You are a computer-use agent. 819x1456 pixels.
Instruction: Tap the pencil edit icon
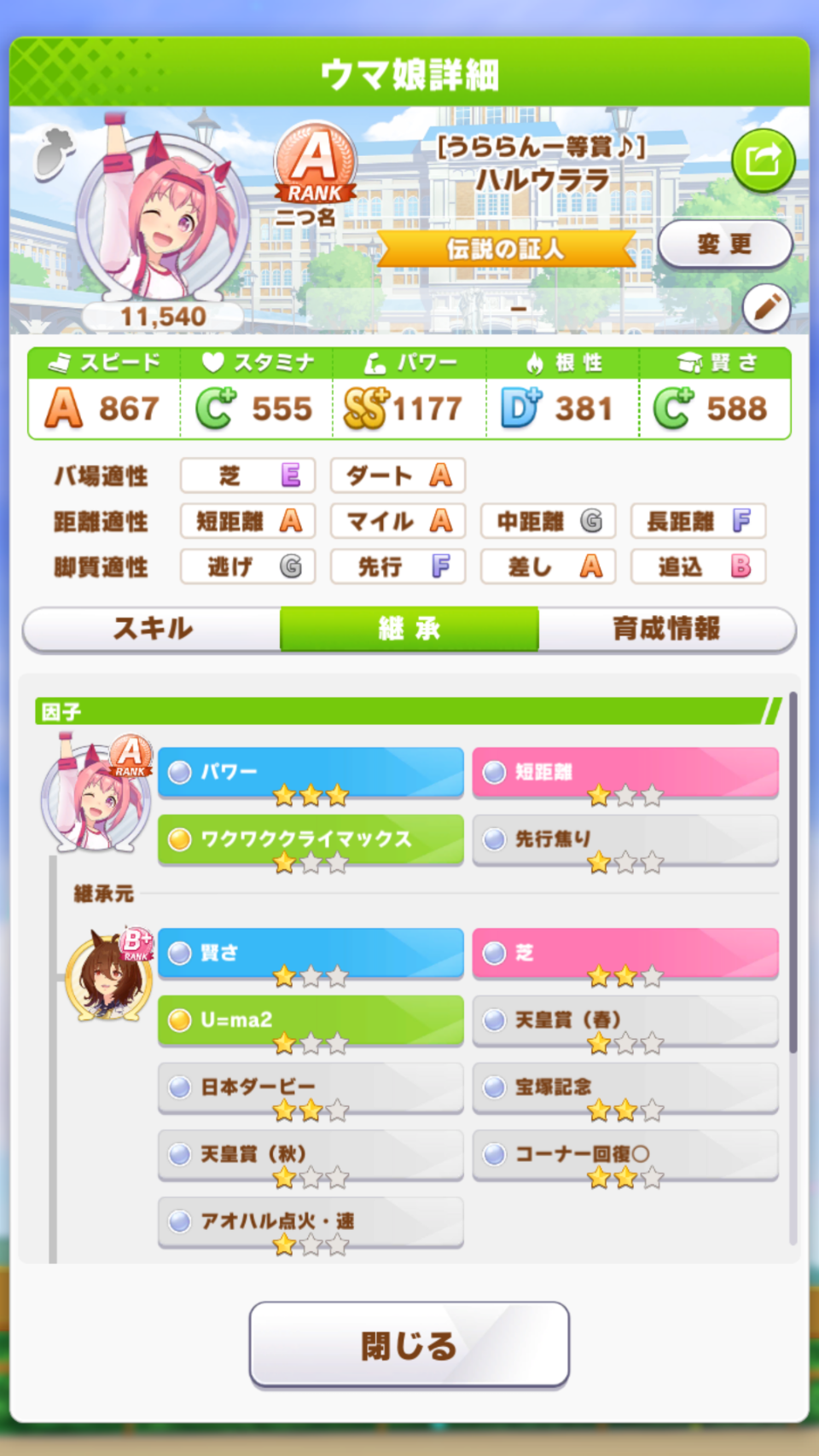[x=766, y=307]
